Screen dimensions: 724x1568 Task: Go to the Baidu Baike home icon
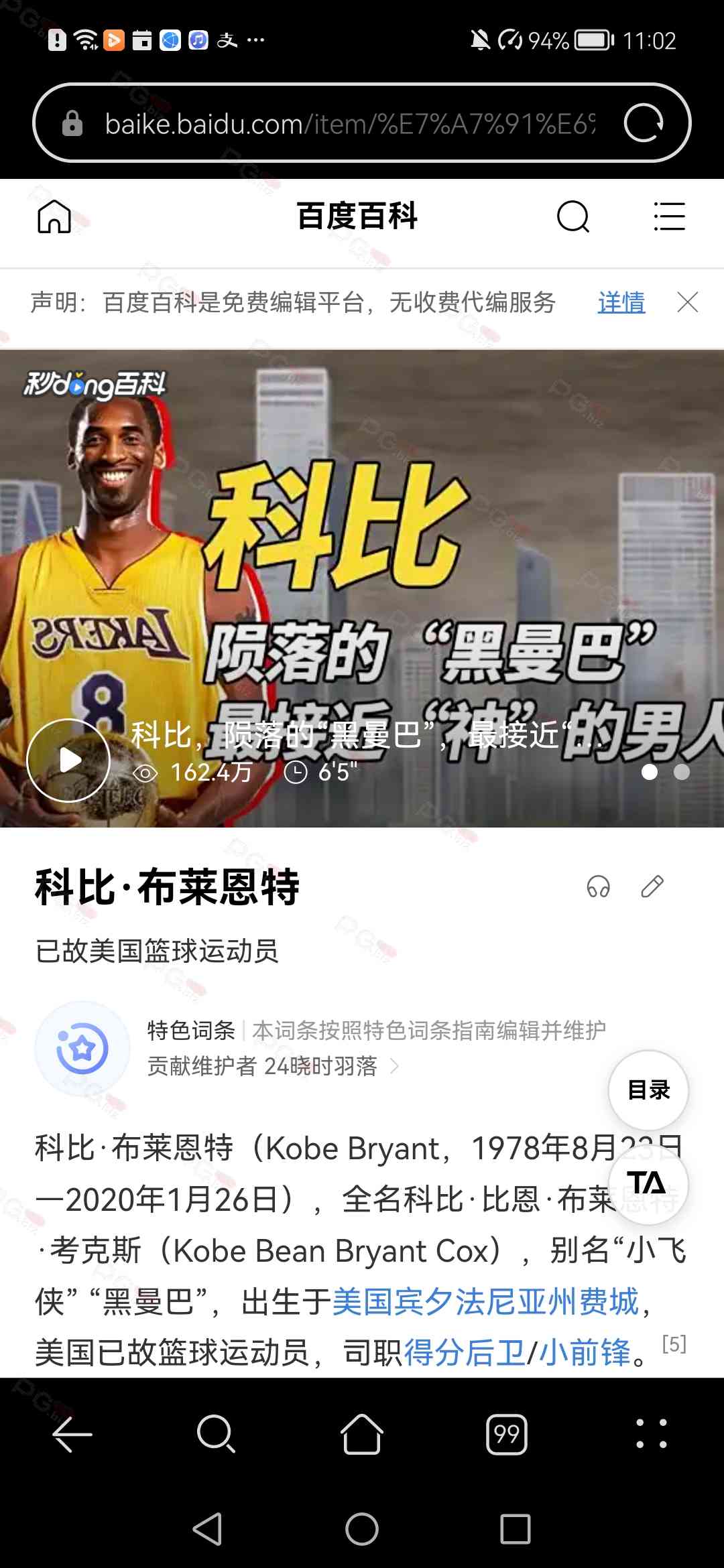coord(54,216)
